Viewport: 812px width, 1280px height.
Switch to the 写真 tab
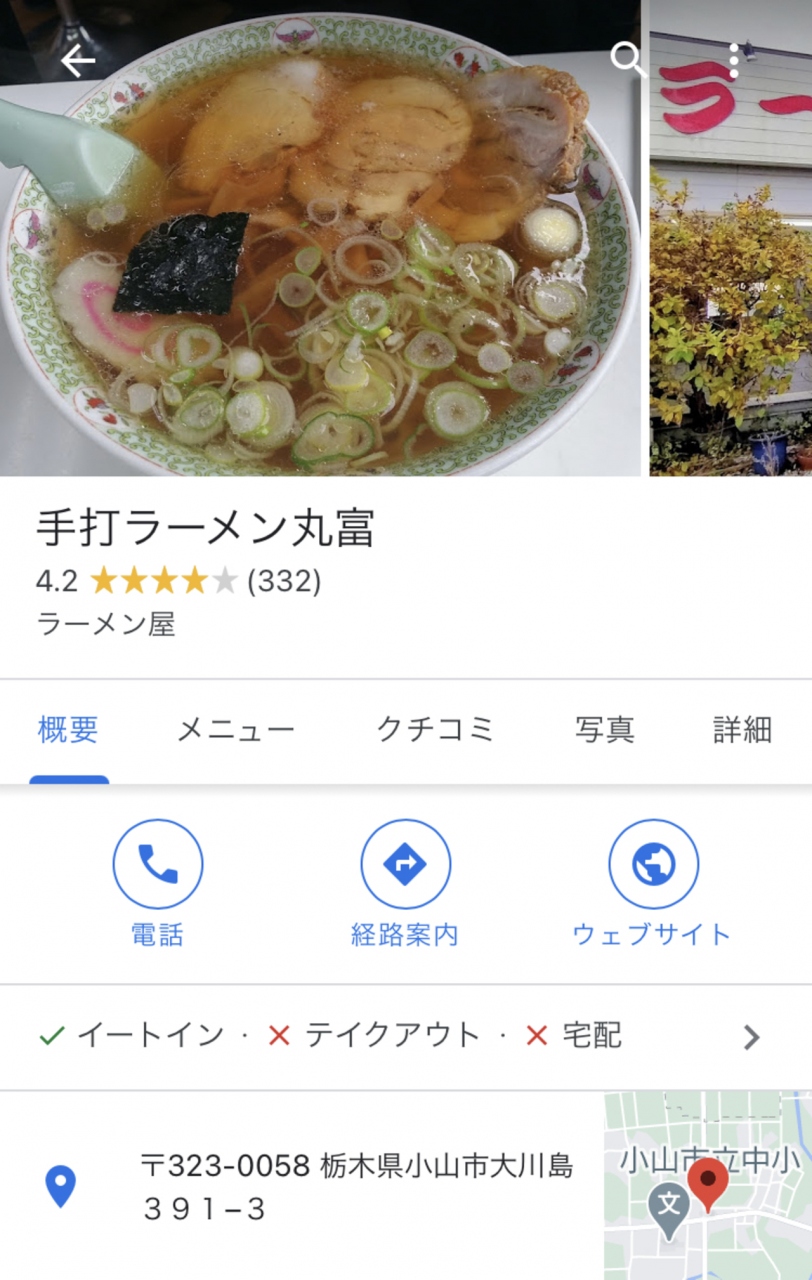point(604,730)
